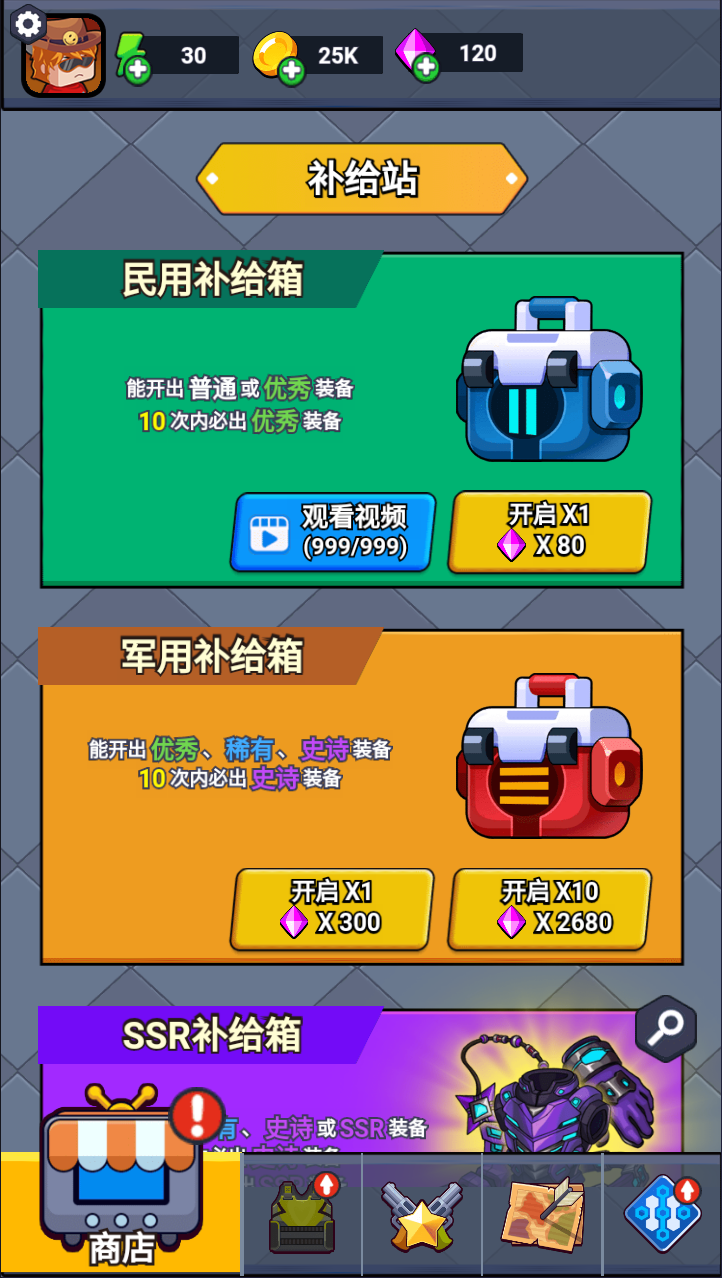This screenshot has width=722, height=1278.
Task: Add more purple gems
Action: coord(426,67)
